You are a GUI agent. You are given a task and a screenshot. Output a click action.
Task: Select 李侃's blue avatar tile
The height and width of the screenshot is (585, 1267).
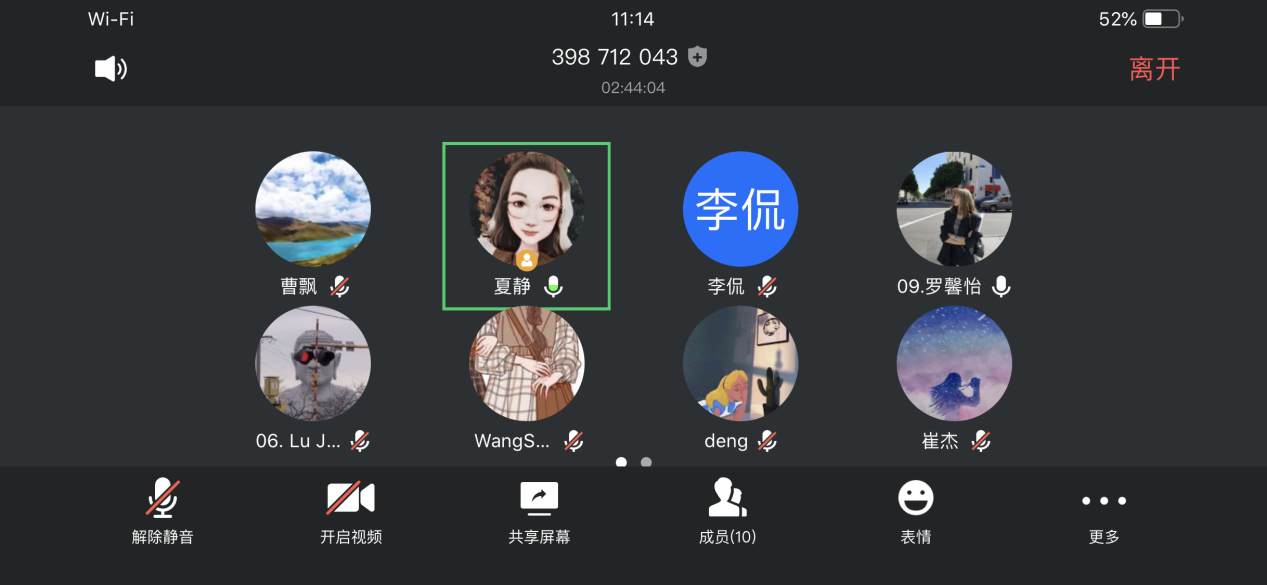pyautogui.click(x=740, y=209)
